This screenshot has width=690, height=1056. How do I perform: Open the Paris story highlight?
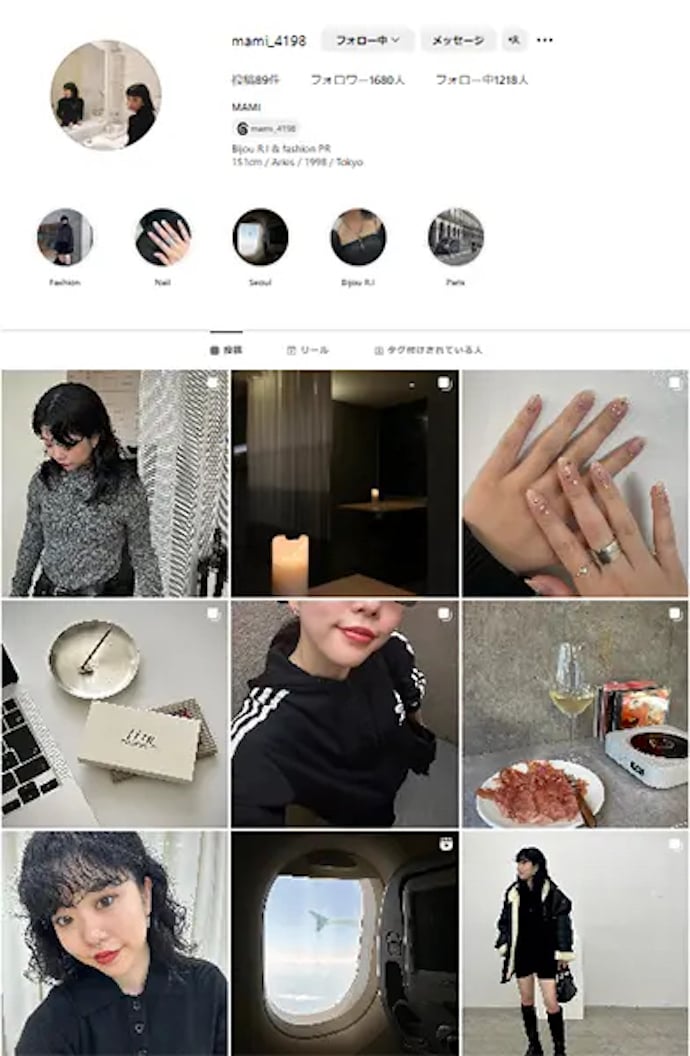455,237
